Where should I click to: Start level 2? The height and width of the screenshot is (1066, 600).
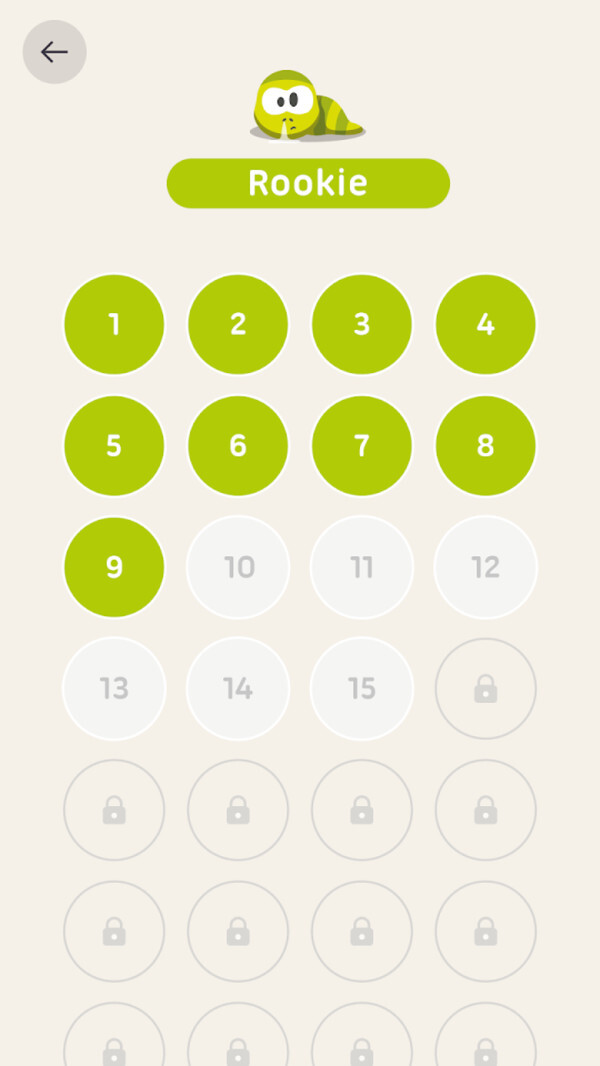tap(238, 324)
